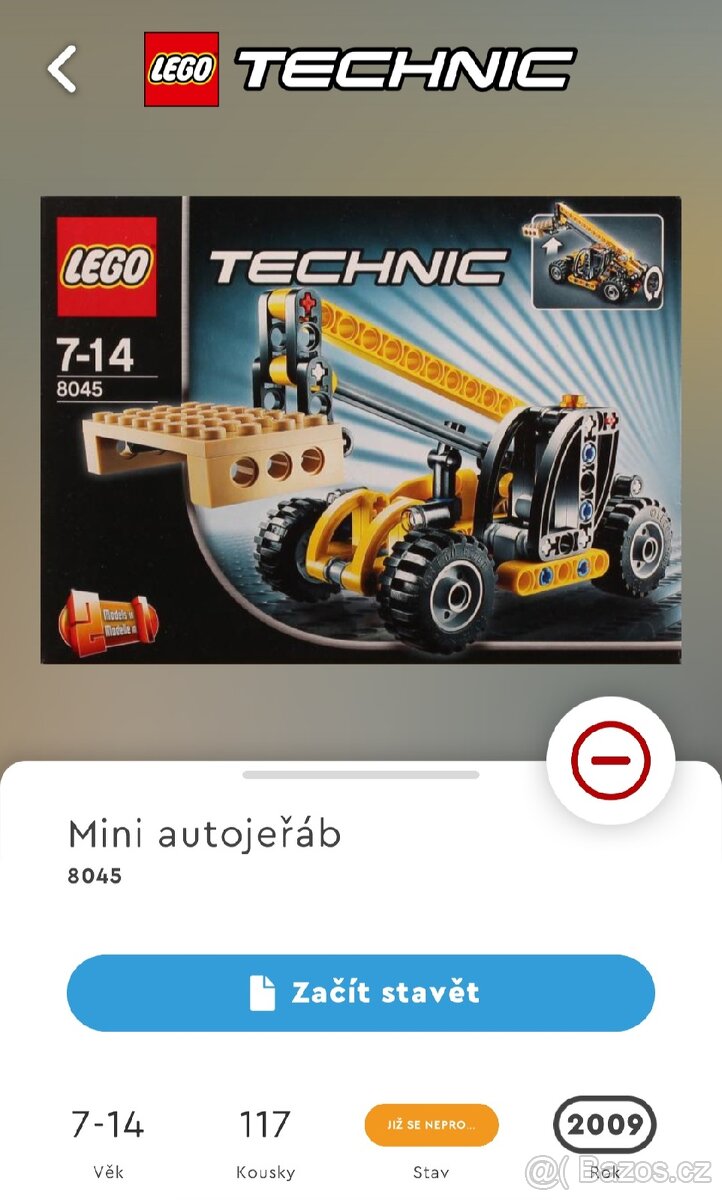722x1200 pixels.
Task: Click the set number 8045 text
Action: [x=96, y=876]
